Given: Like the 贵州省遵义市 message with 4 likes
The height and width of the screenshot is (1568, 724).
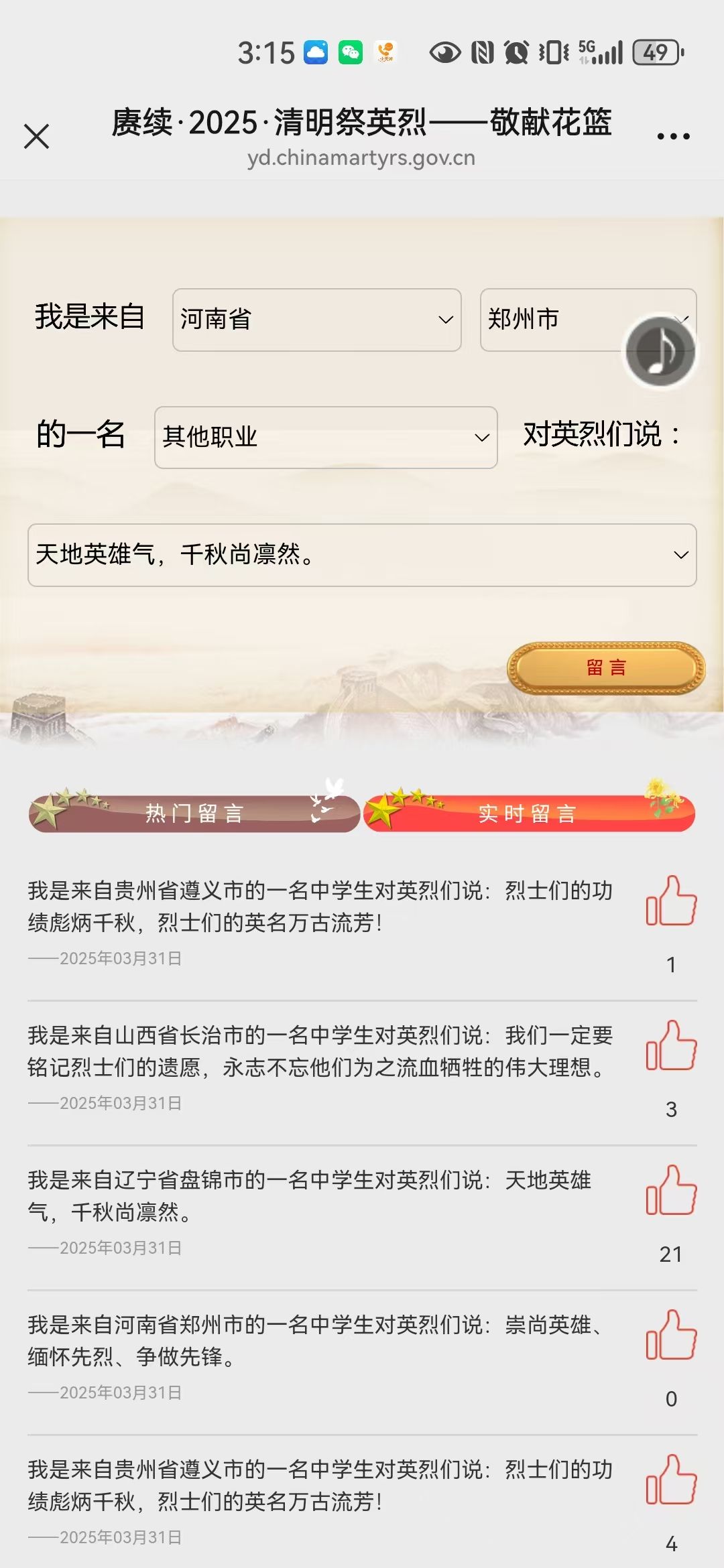Looking at the screenshot, I should click(x=671, y=1481).
